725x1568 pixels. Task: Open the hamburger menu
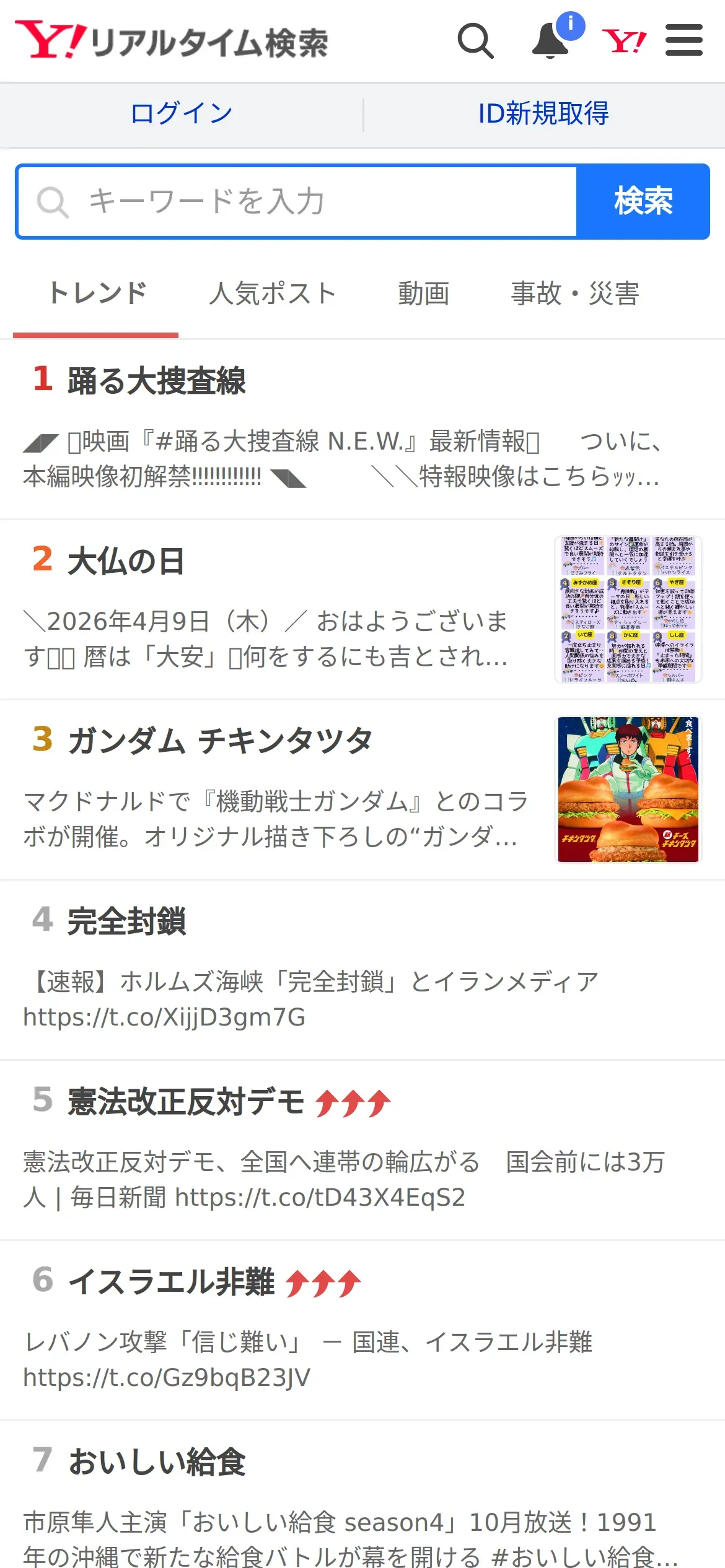[684, 41]
